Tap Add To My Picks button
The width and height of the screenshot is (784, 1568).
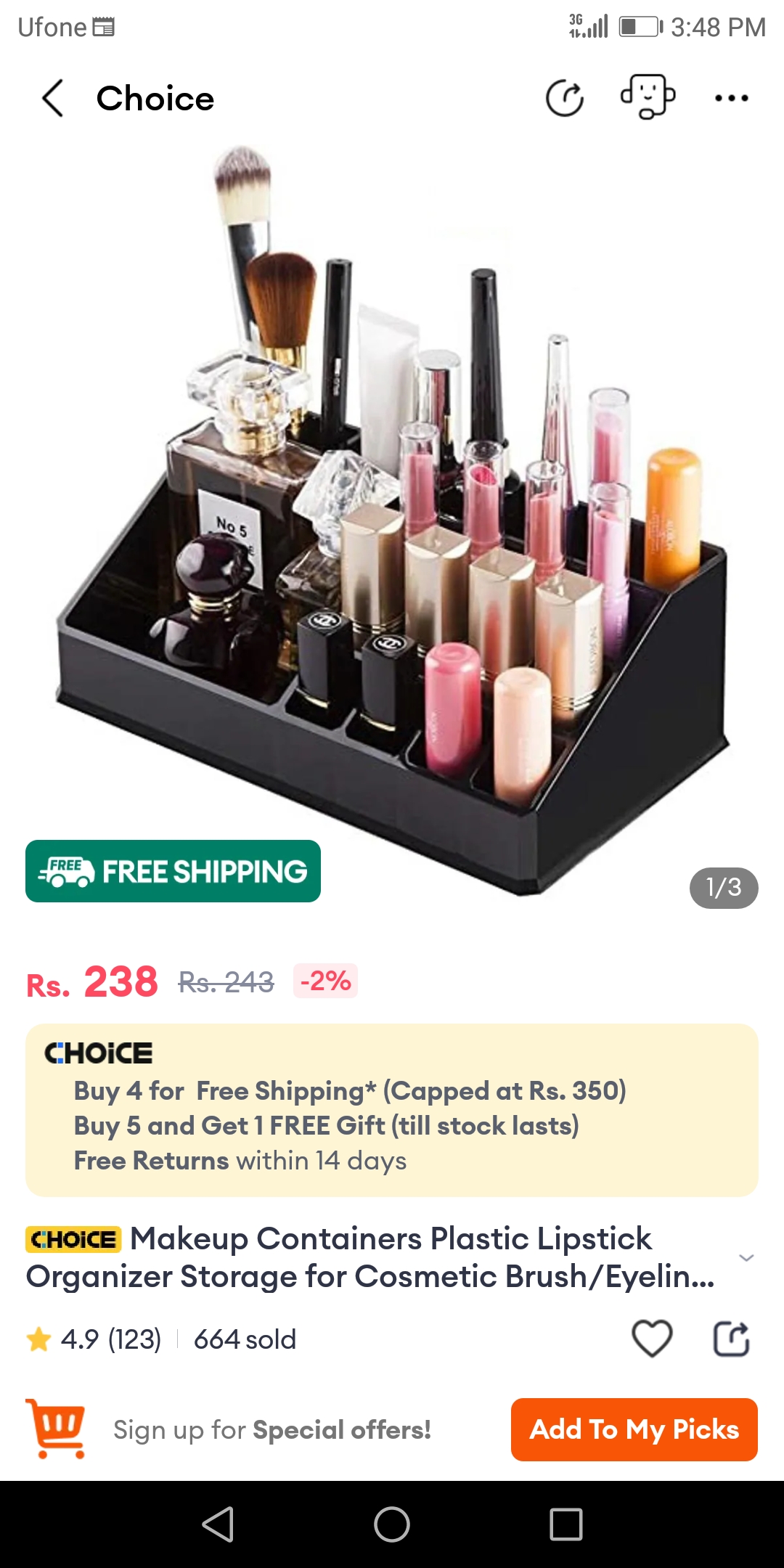point(634,1429)
